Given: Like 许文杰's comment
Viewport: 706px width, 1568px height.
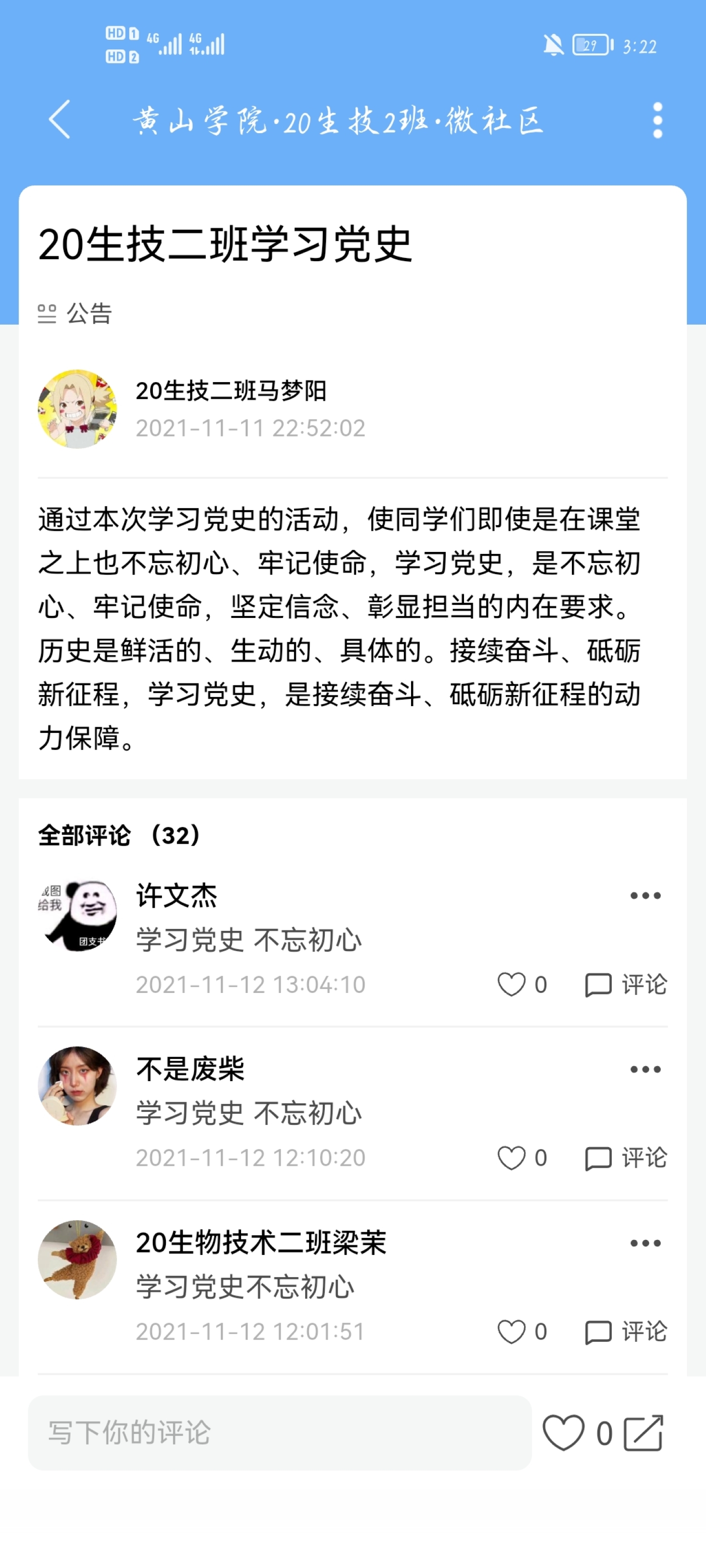Looking at the screenshot, I should [512, 984].
